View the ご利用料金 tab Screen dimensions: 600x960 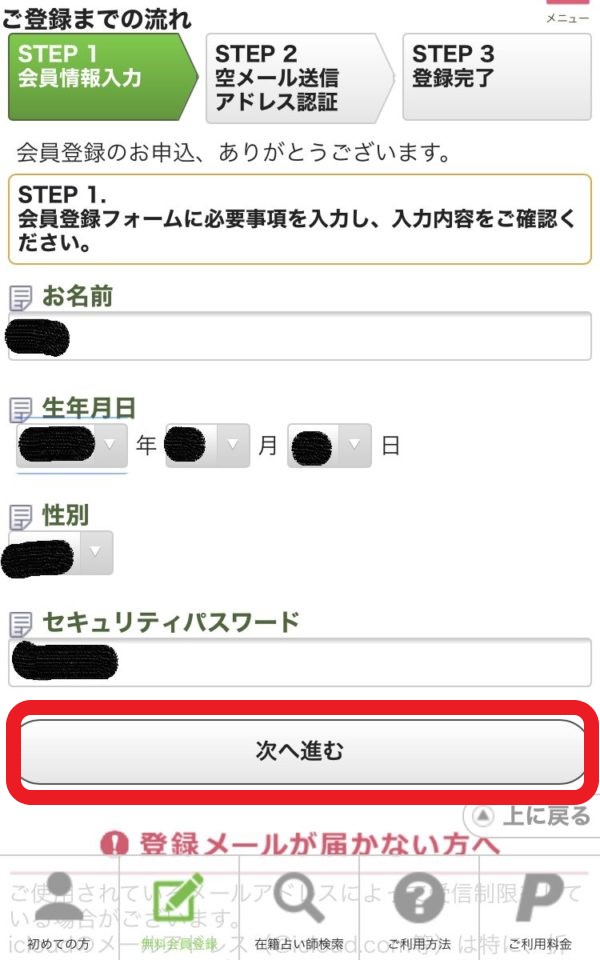click(x=540, y=908)
